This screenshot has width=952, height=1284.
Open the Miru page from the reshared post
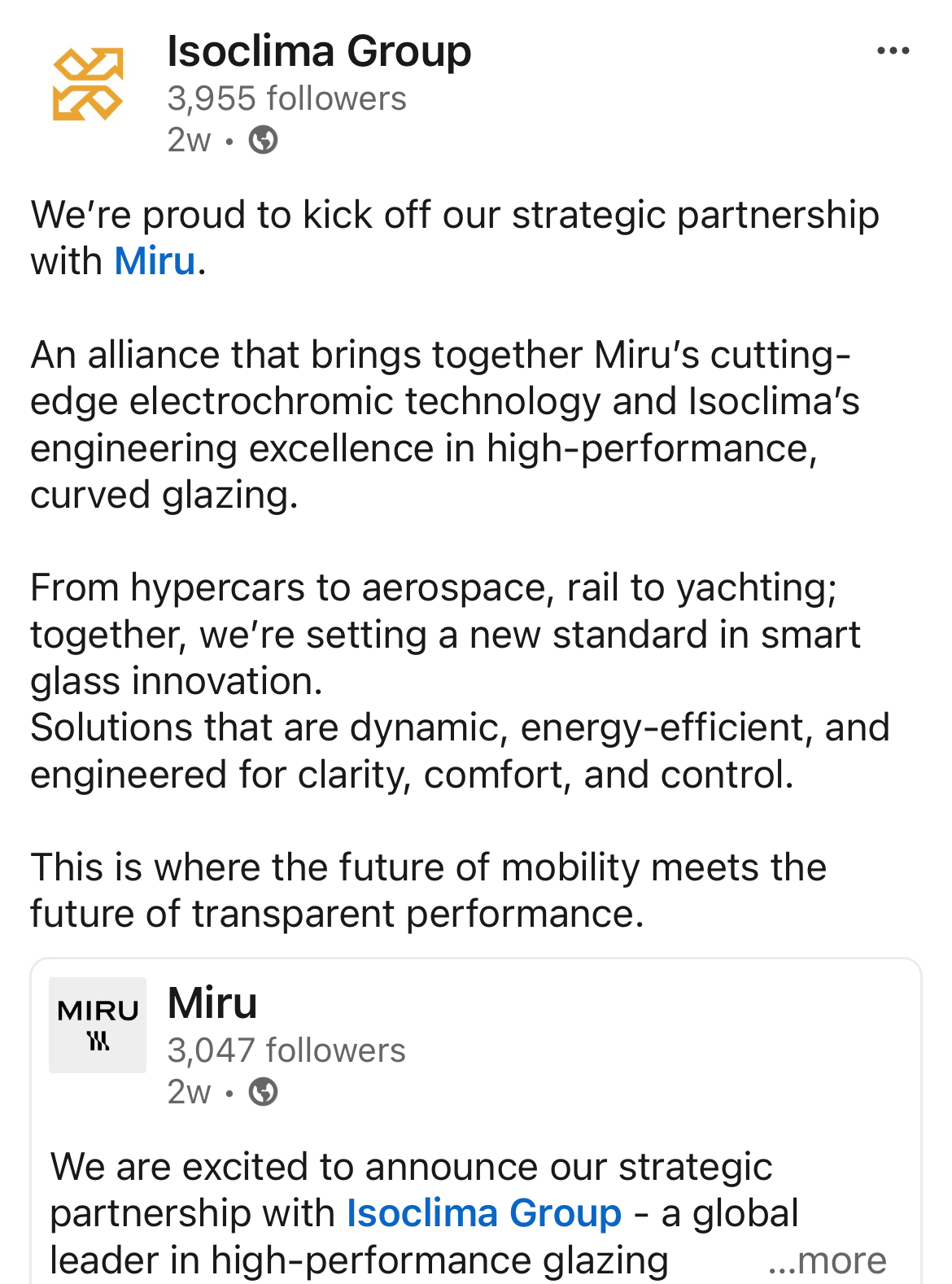pos(212,1003)
